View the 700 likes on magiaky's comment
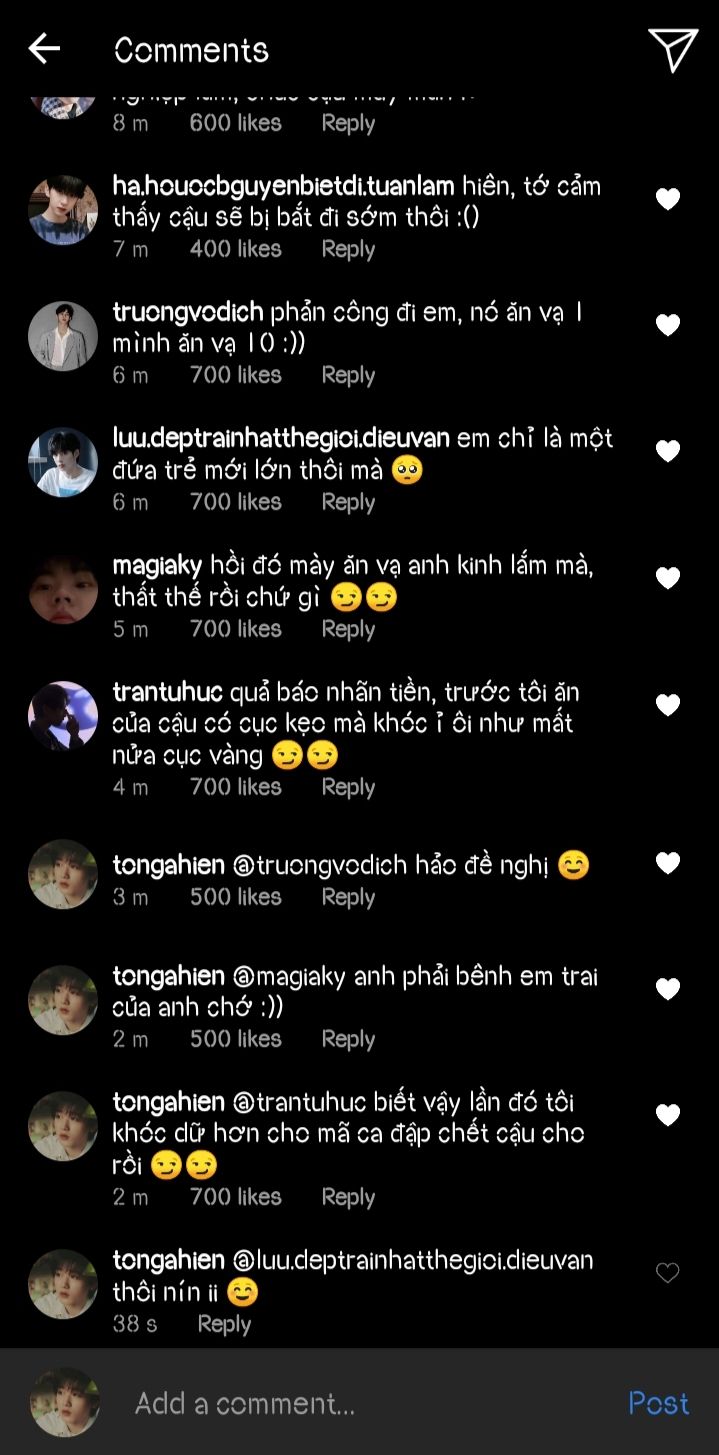Viewport: 719px width, 1455px height. pos(236,629)
